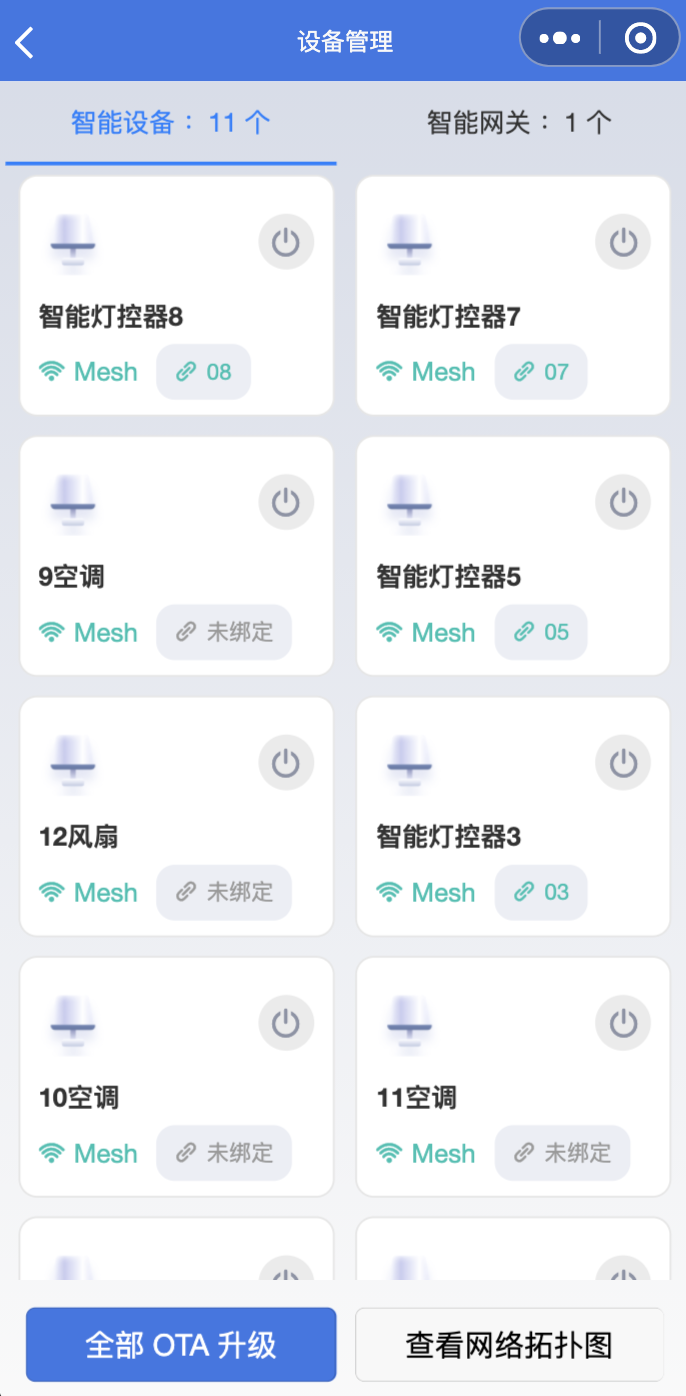Toggle the 11空调 power button
The image size is (686, 1396).
[623, 1023]
